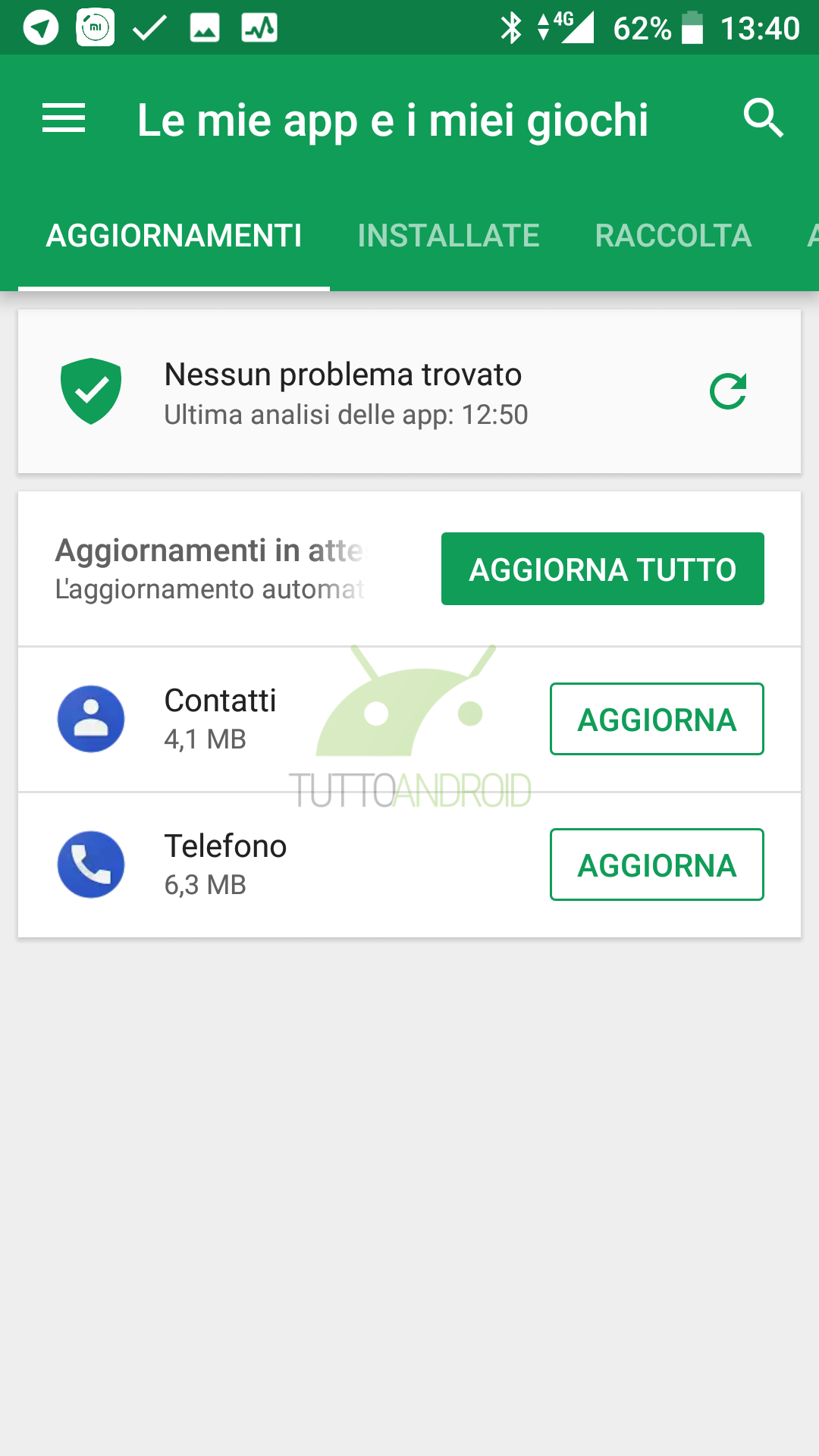Switch to the Raccolta tab
The width and height of the screenshot is (819, 1456).
click(673, 236)
